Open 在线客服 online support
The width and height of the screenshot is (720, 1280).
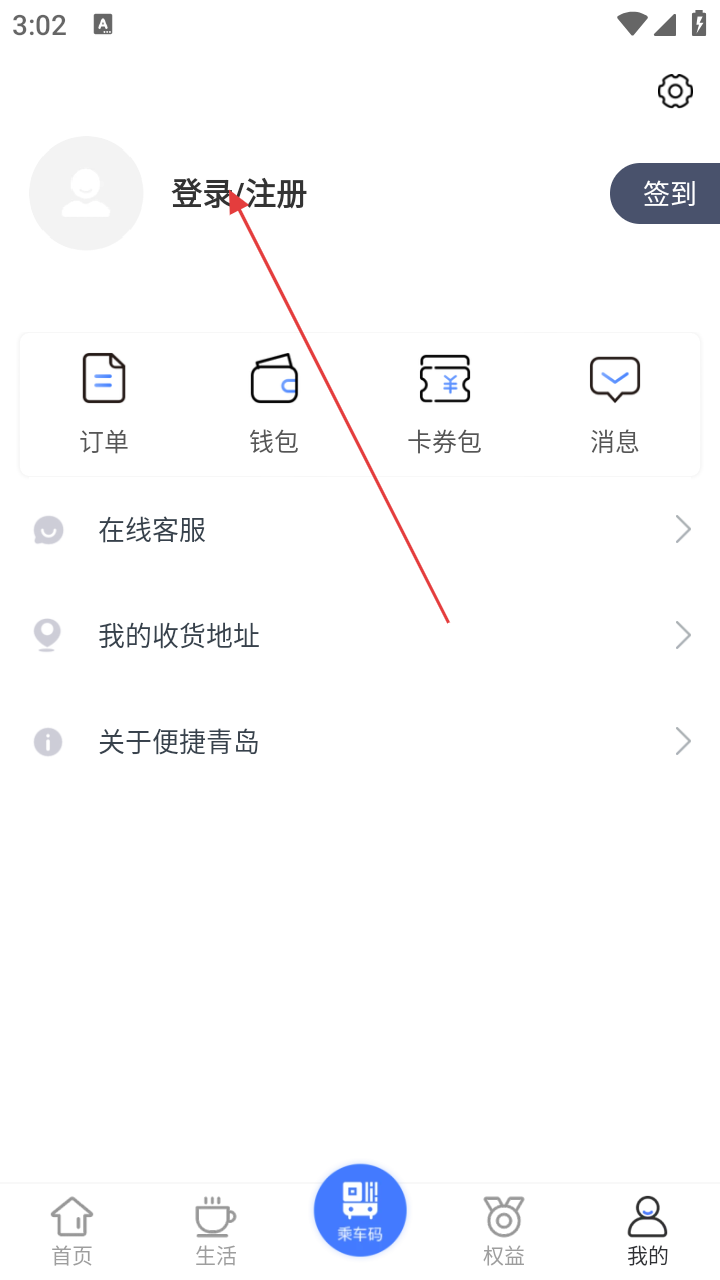coord(360,530)
